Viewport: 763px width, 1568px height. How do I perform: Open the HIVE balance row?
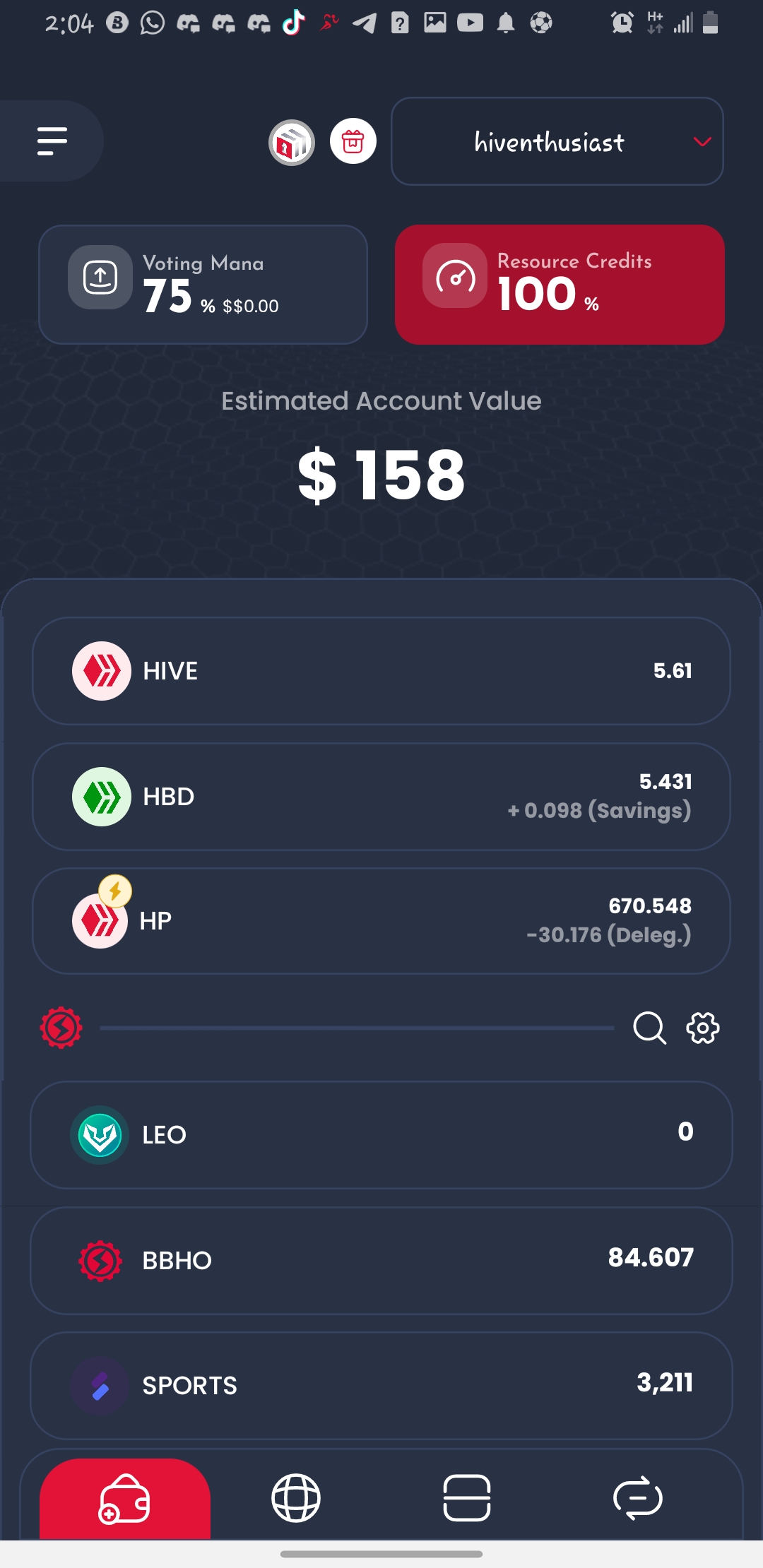pos(381,671)
